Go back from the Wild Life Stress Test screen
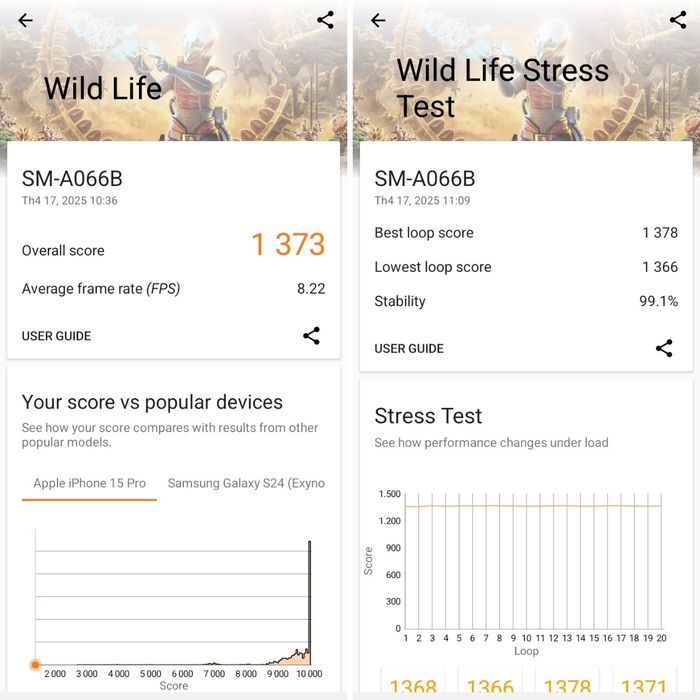This screenshot has height=700, width=700. click(378, 21)
